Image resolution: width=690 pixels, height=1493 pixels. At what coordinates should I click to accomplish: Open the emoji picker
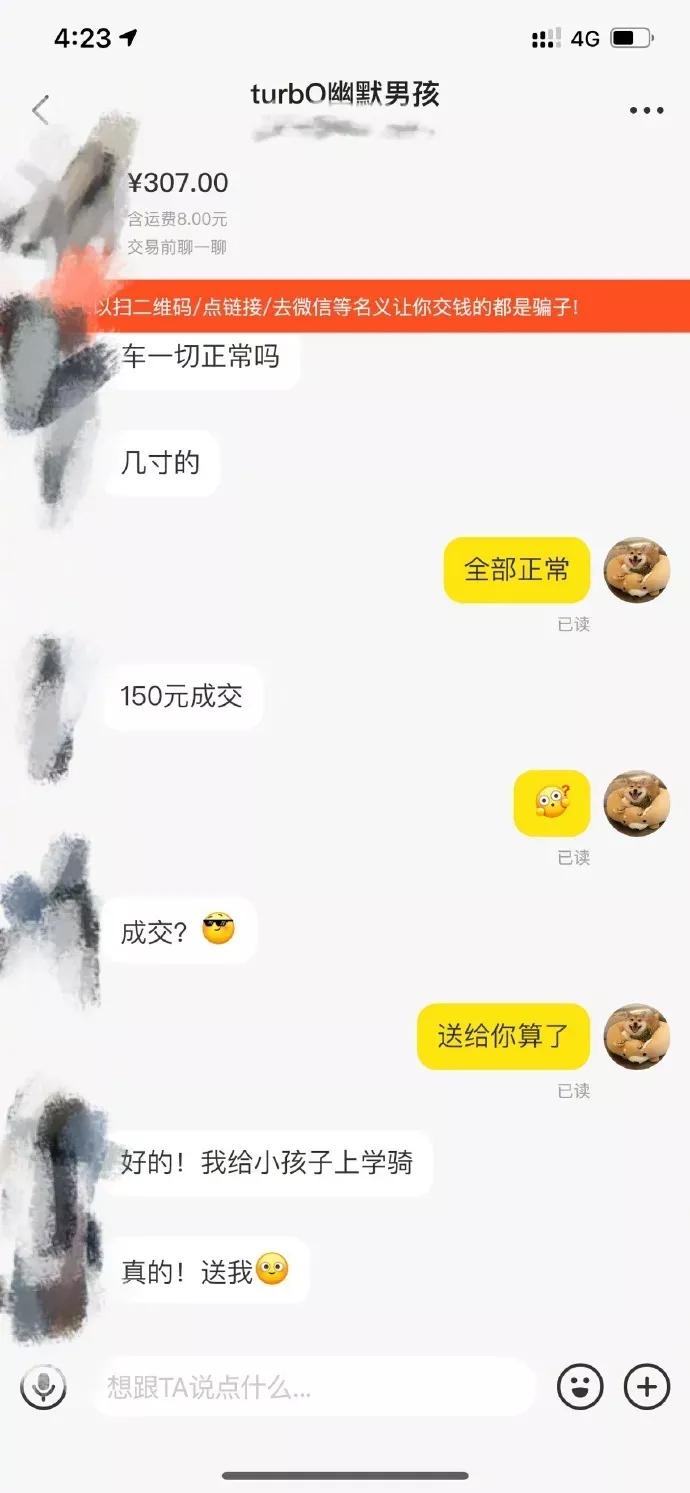(580, 1387)
